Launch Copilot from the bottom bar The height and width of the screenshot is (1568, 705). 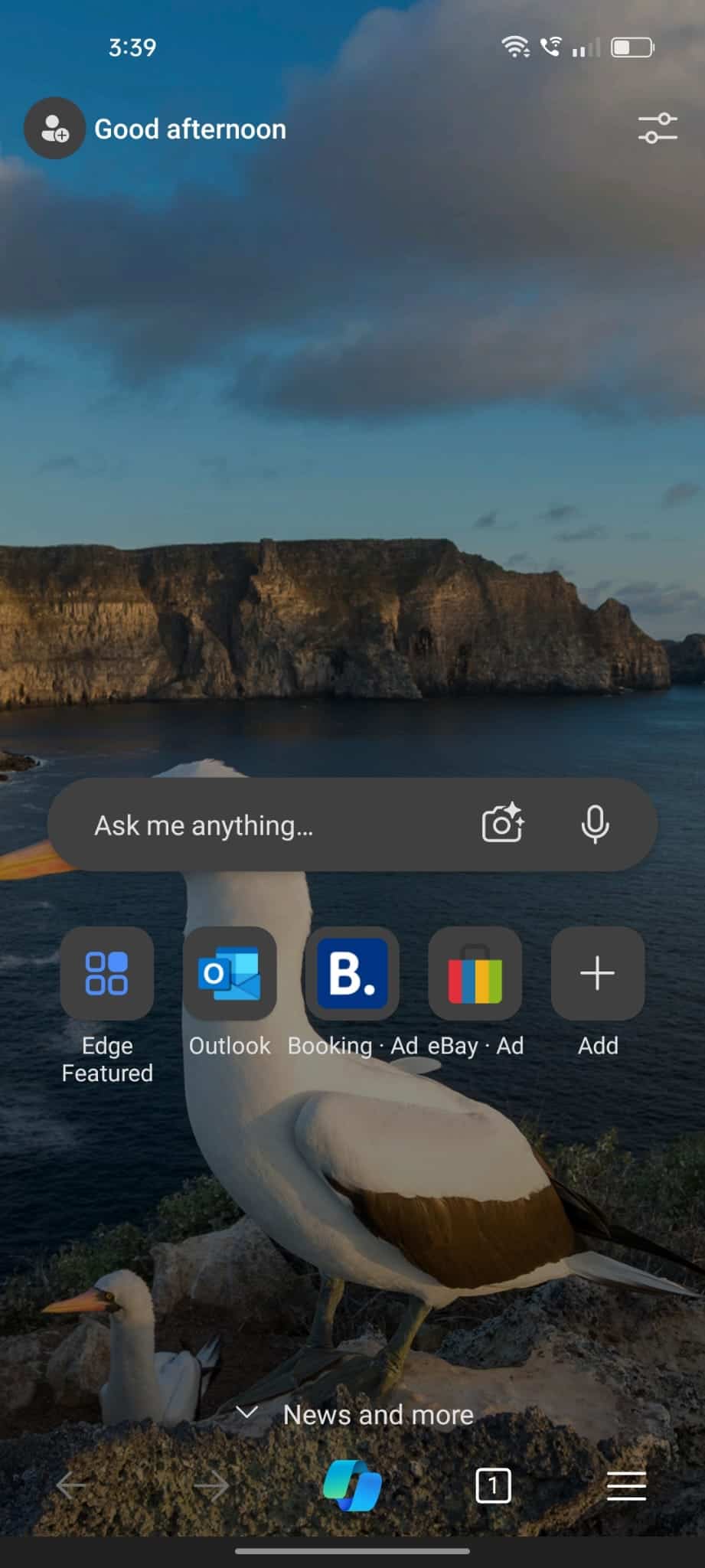(x=353, y=1486)
